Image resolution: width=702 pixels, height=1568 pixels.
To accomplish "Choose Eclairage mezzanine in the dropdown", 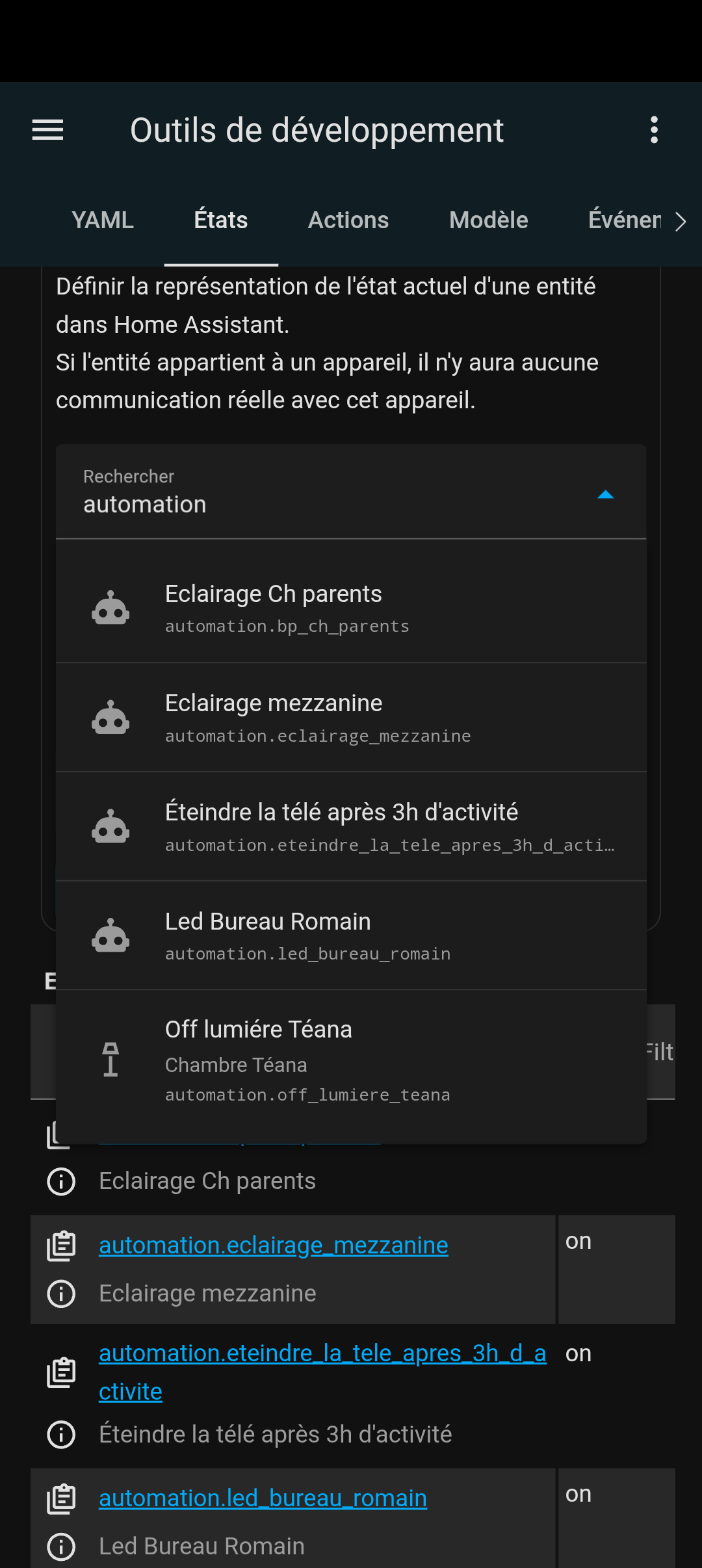I will click(351, 718).
